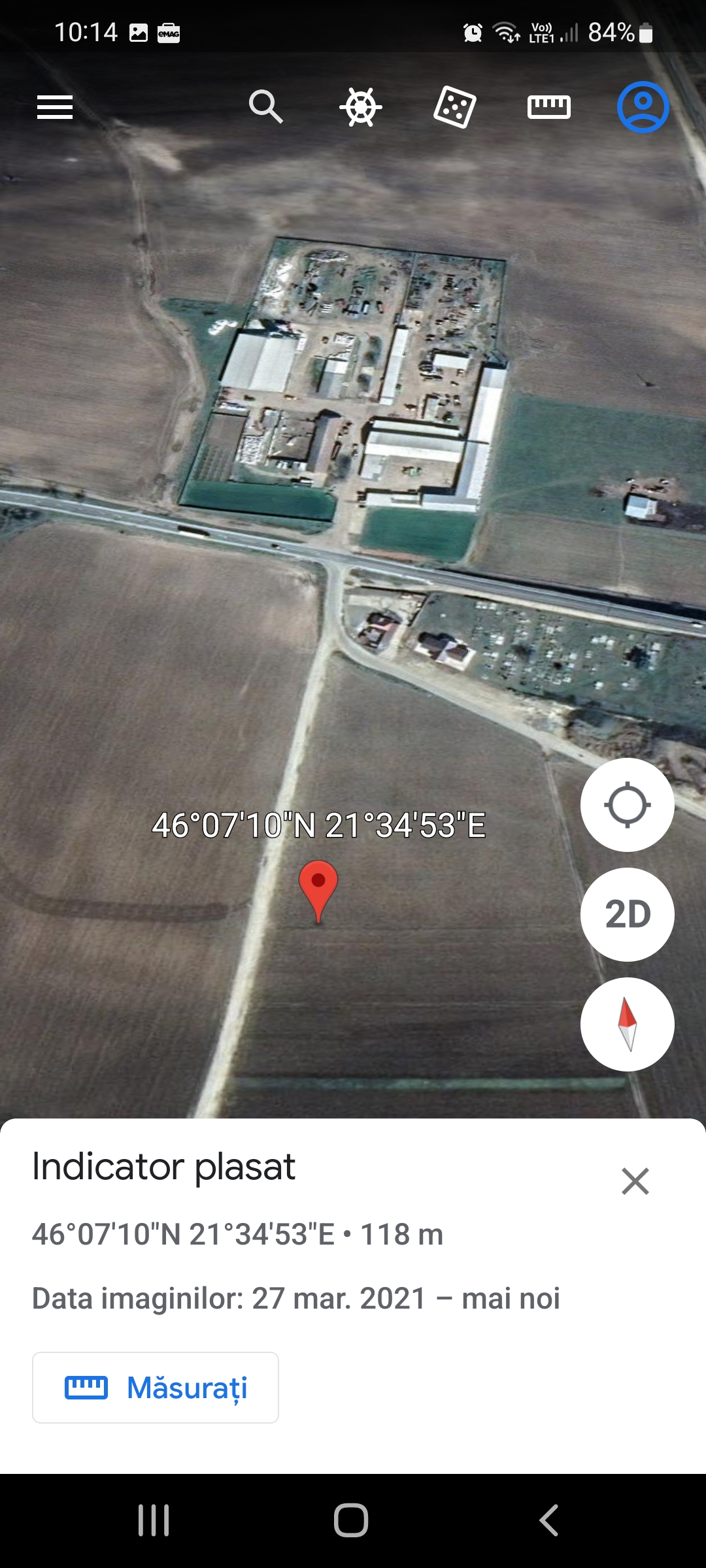Tap the dice for a random place
This screenshot has height=1568, width=706.
pos(455,107)
